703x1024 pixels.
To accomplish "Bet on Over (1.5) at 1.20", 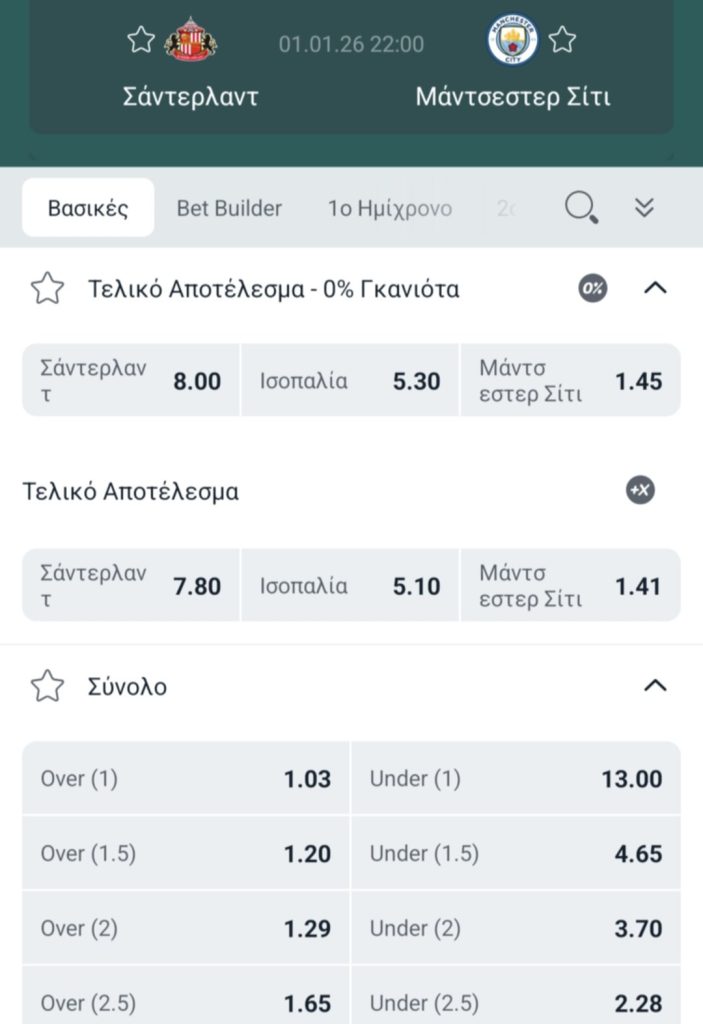I will (x=186, y=853).
